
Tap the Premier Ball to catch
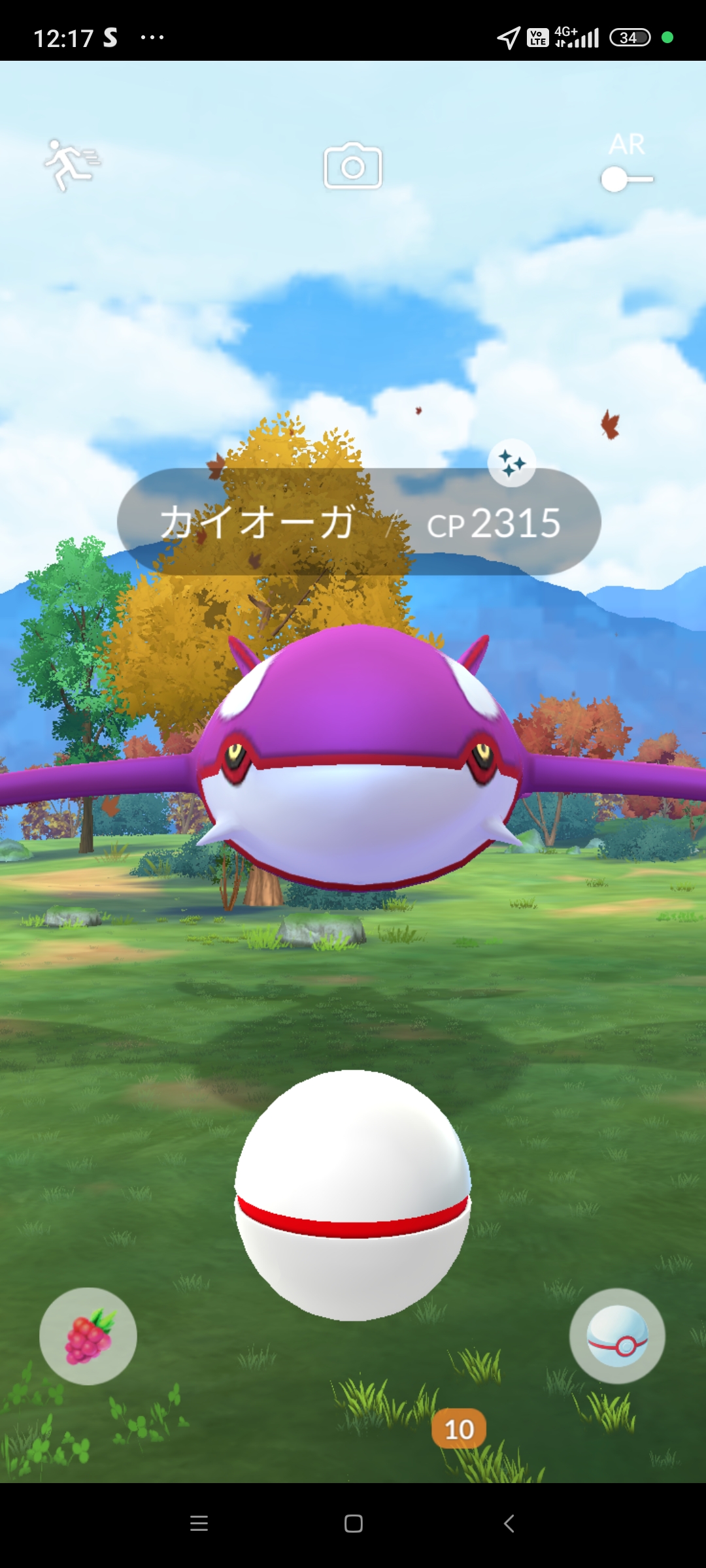tap(353, 1196)
